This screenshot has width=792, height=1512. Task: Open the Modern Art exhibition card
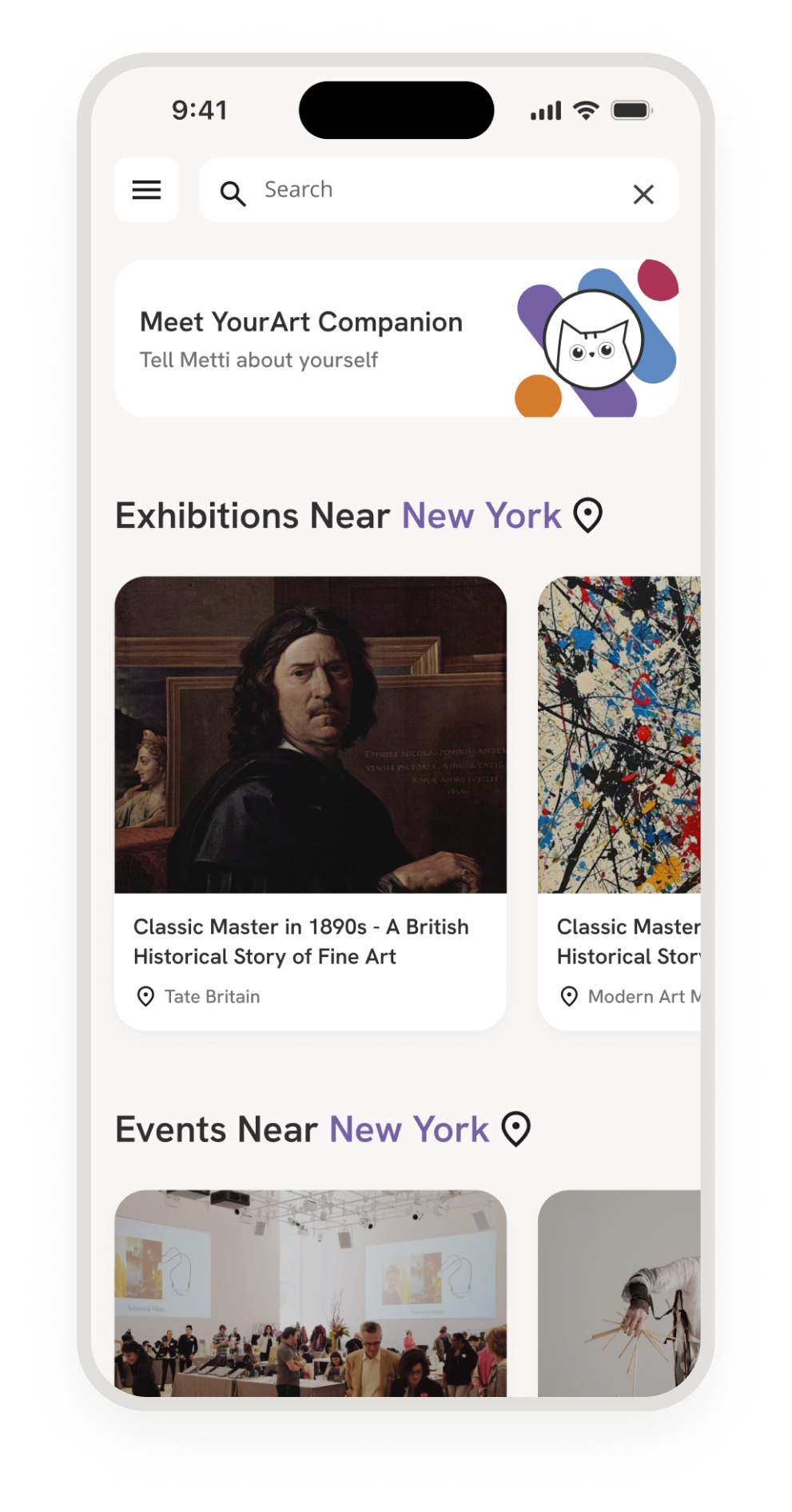pos(620,803)
